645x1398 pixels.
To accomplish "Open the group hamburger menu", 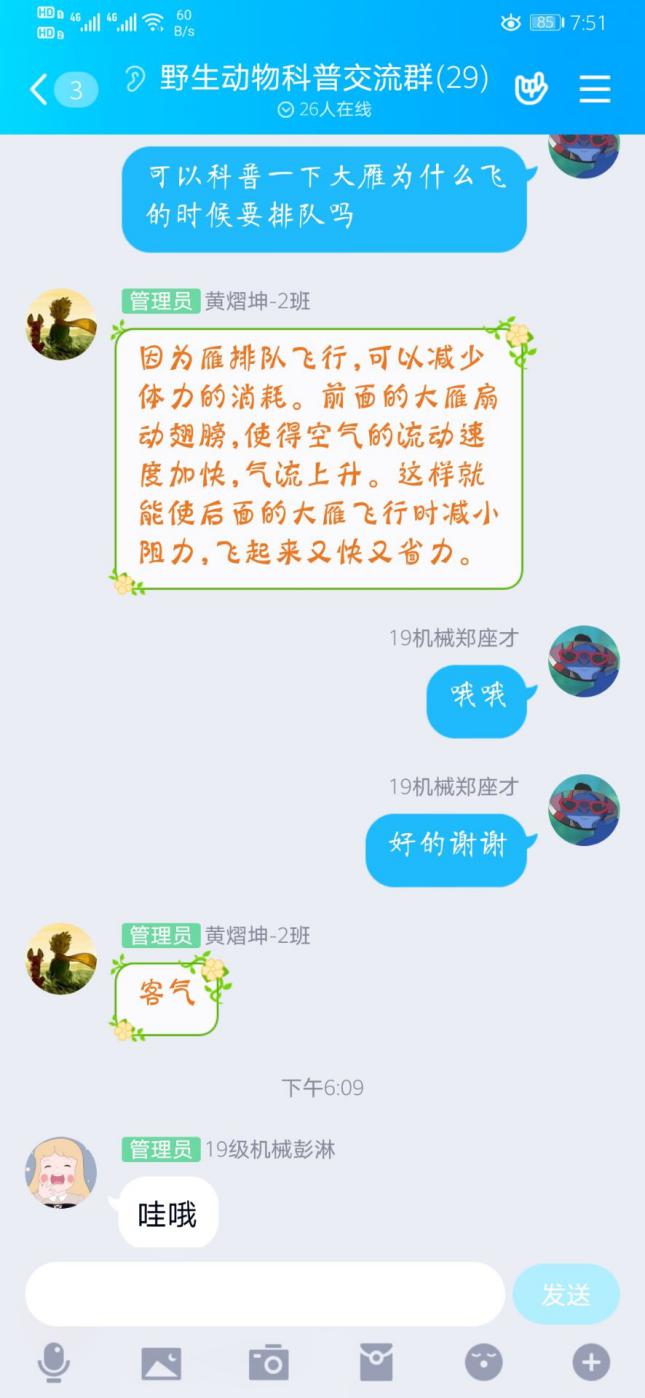I will tap(594, 89).
